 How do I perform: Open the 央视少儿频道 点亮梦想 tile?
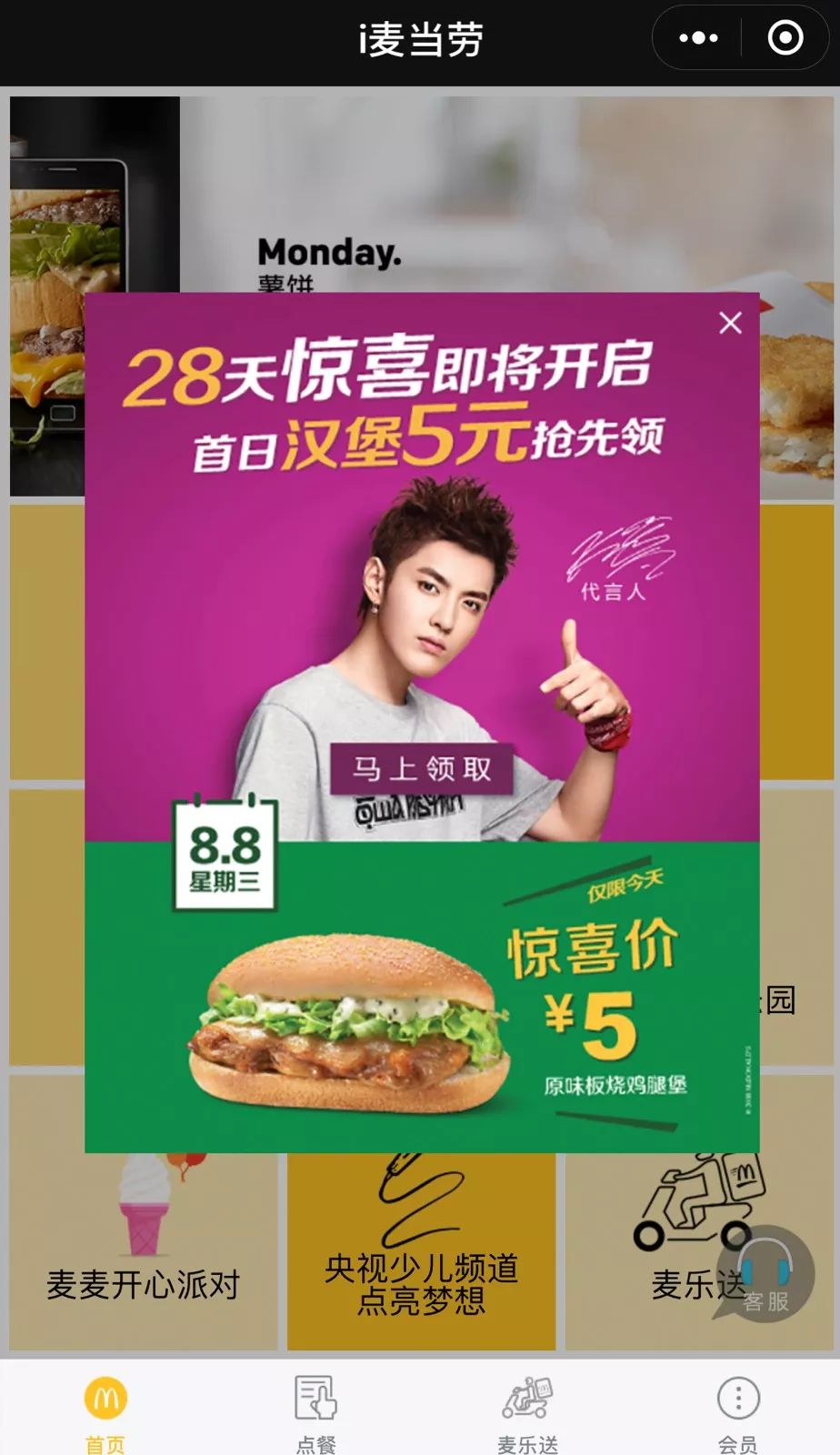[421, 1255]
